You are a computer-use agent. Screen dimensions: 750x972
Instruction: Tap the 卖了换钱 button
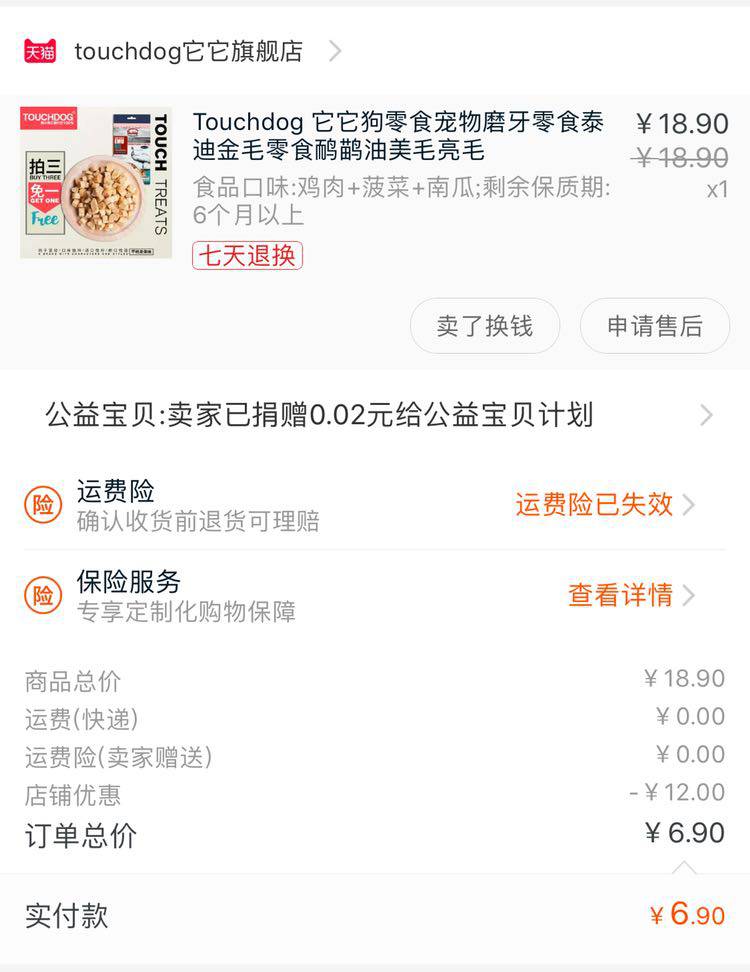coord(485,325)
